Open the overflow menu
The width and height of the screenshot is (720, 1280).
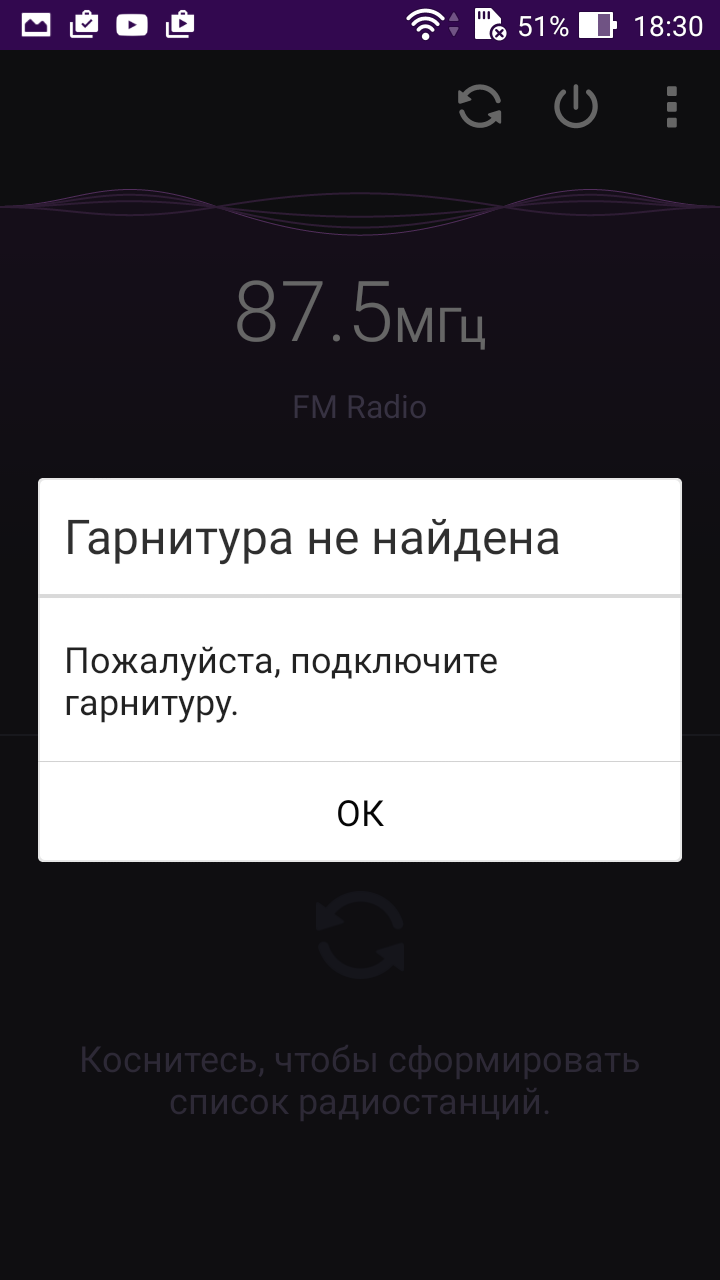671,107
